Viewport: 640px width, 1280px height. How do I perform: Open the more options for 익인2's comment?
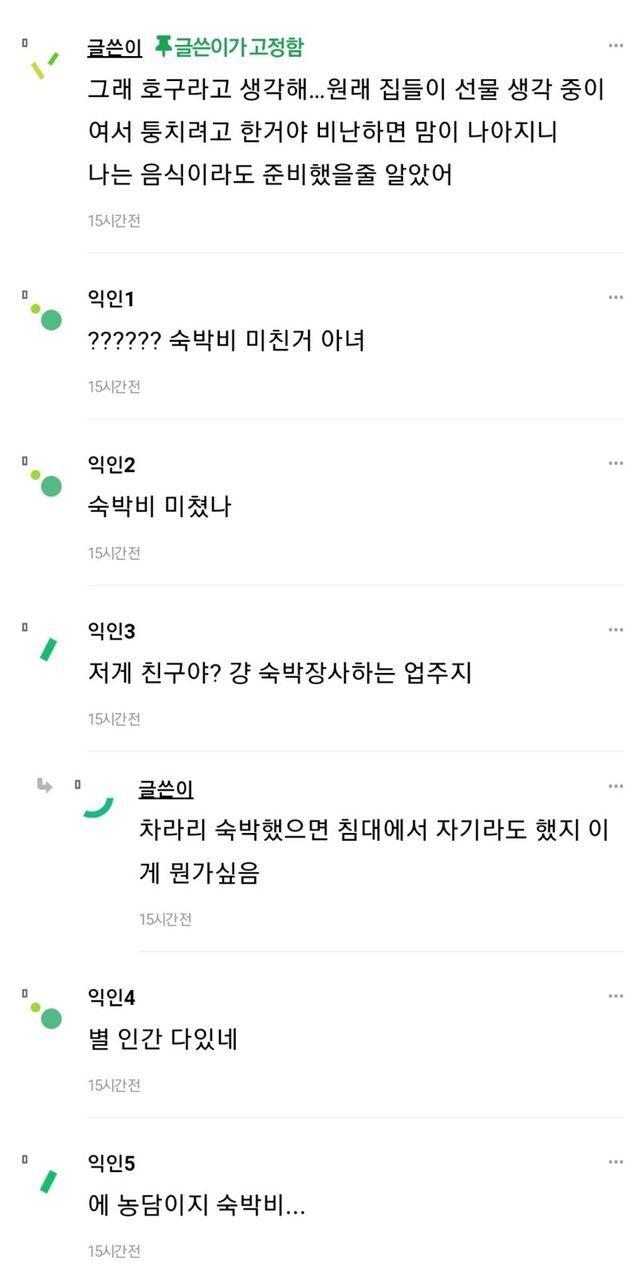pos(616,463)
